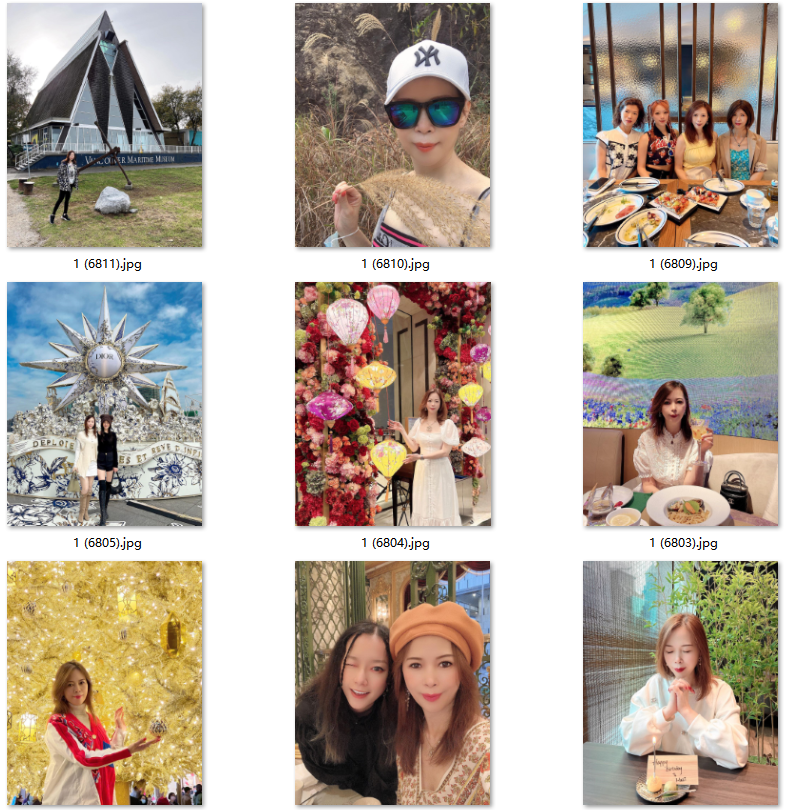Open the file 1 (6803).jpg
Viewport: 793px width, 810px height.
tap(680, 403)
